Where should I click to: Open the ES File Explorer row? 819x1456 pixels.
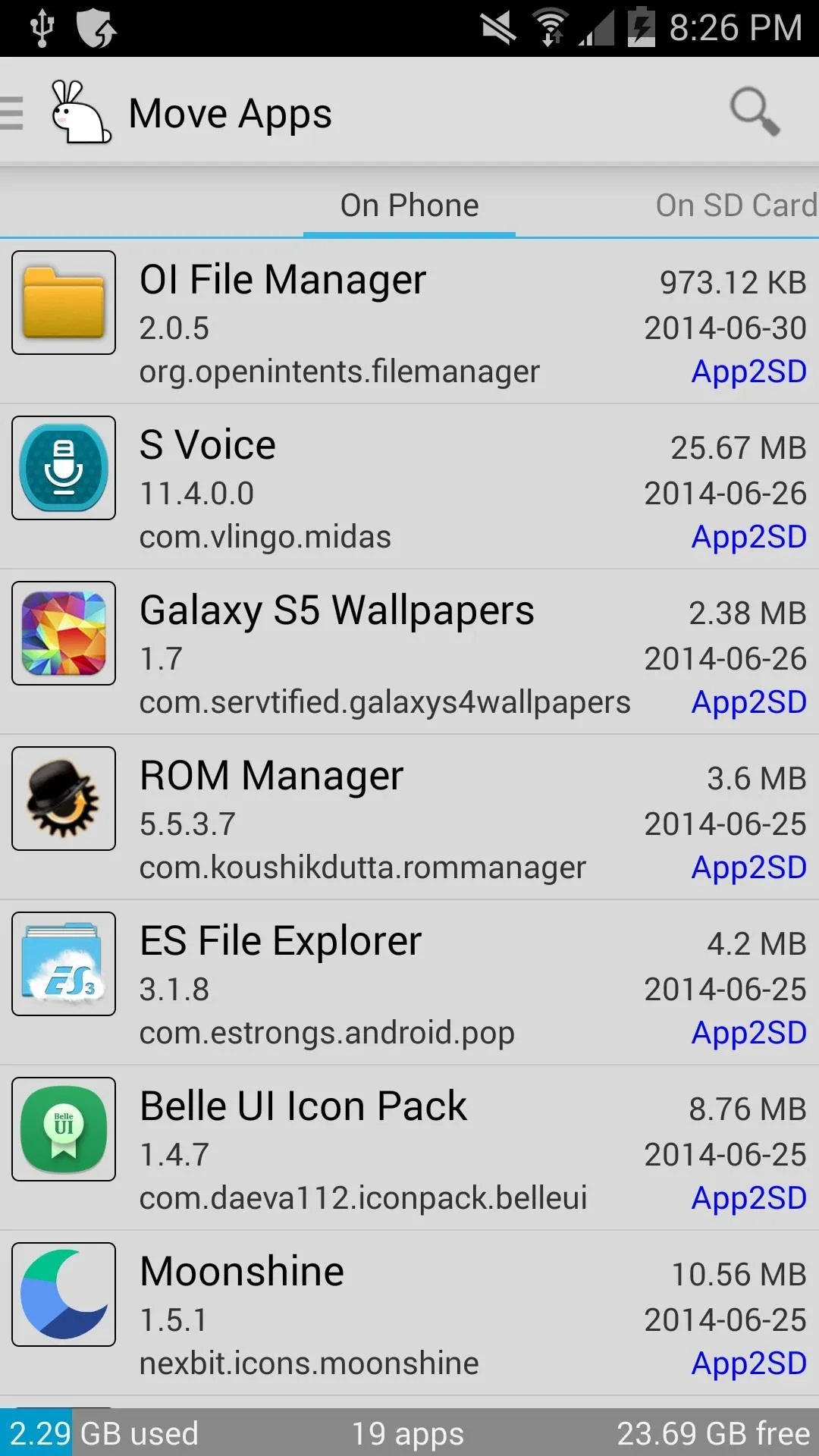(x=409, y=983)
